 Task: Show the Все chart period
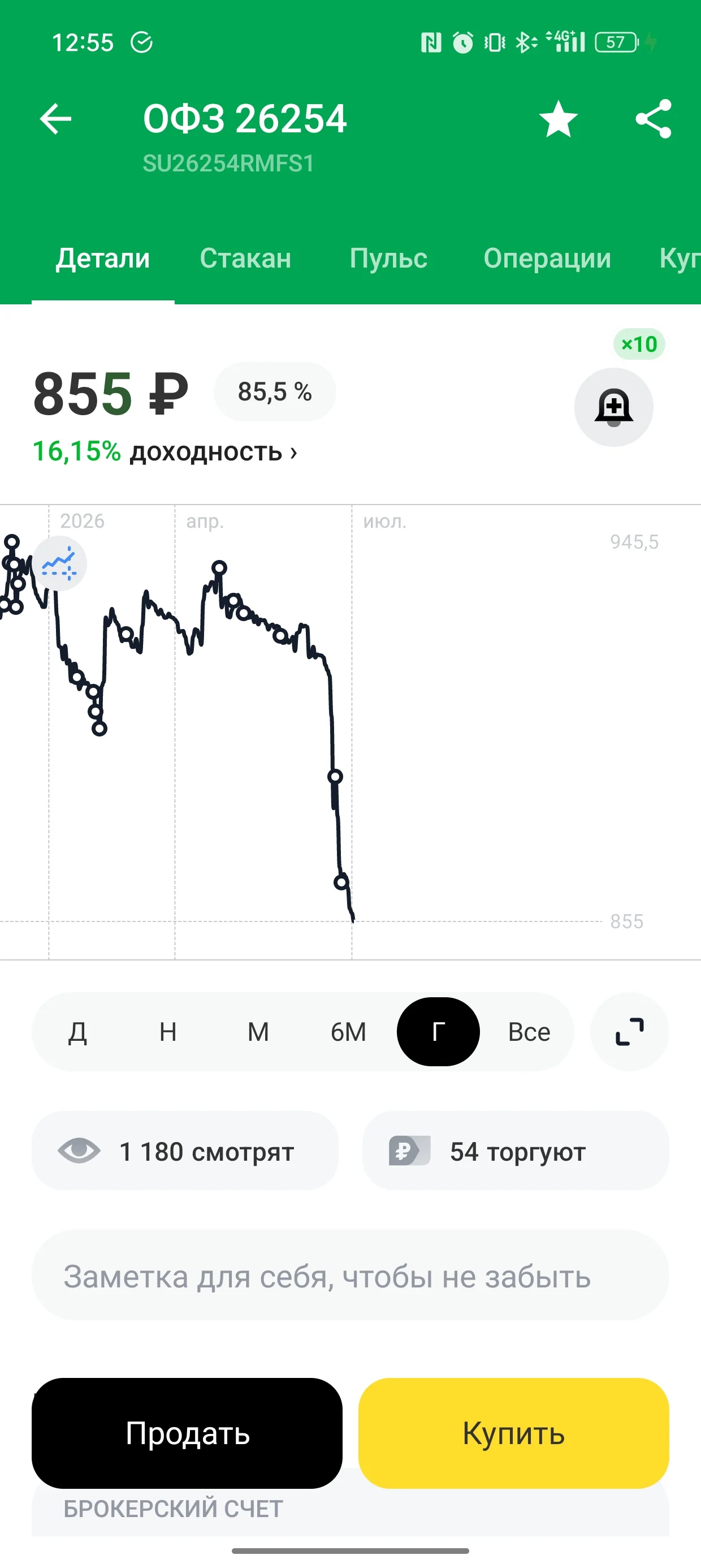coord(529,1032)
